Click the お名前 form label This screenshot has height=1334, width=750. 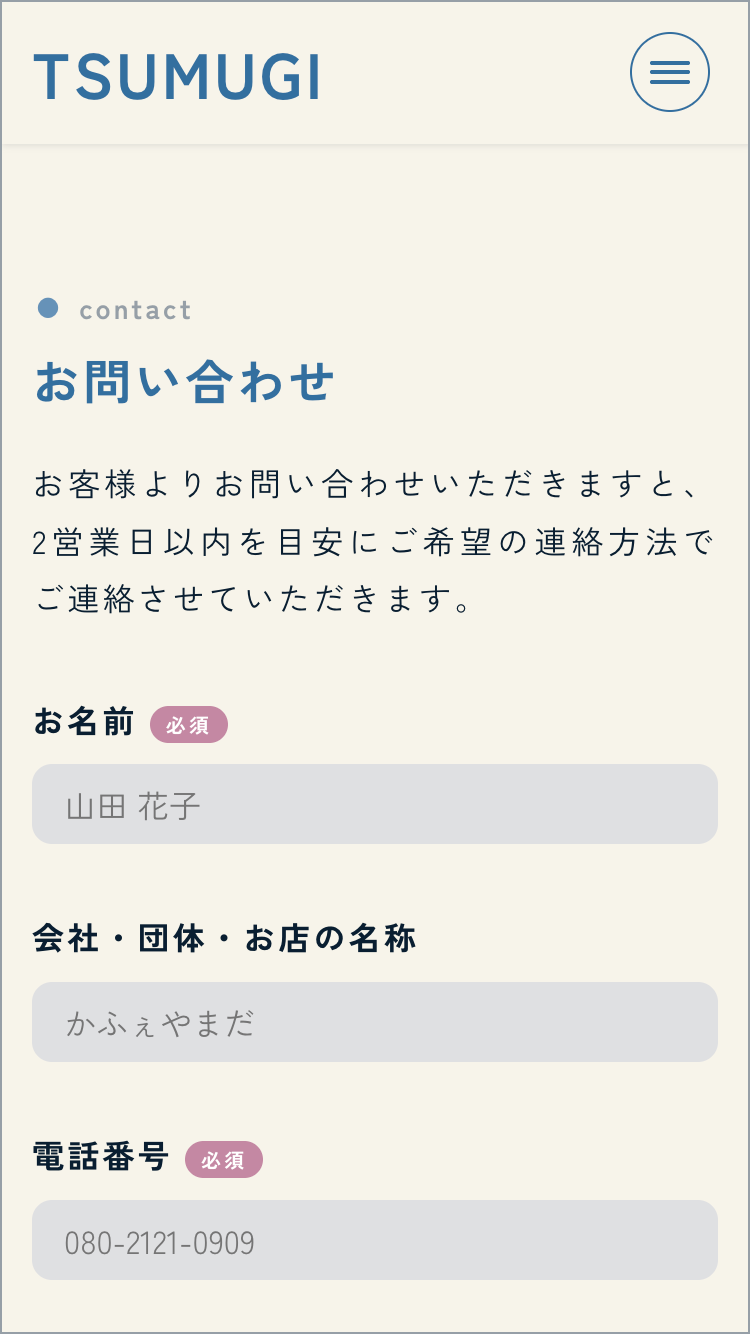(85, 723)
